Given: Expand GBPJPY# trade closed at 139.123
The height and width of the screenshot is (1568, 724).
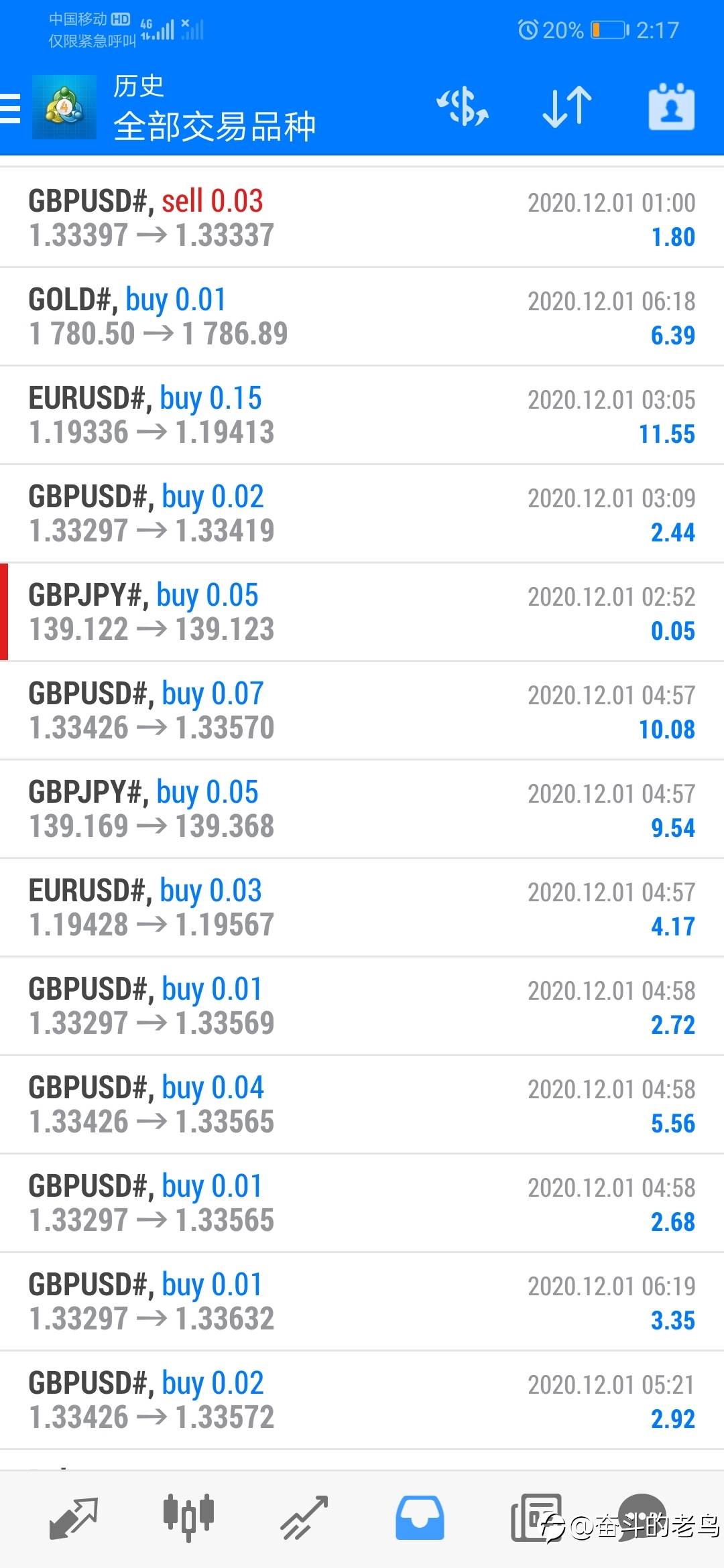Looking at the screenshot, I should click(x=362, y=612).
